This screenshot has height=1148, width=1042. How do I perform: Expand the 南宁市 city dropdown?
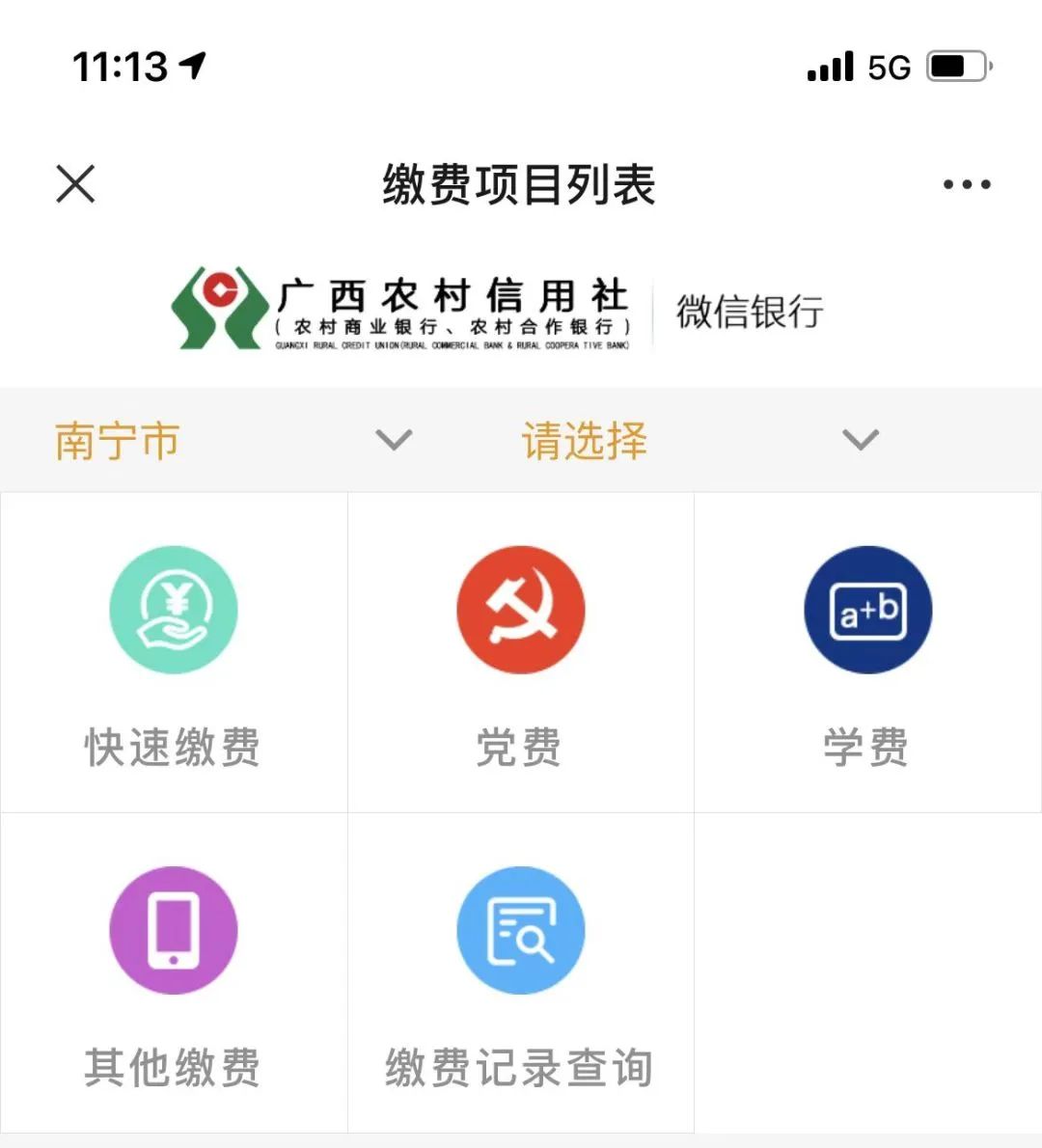(232, 441)
